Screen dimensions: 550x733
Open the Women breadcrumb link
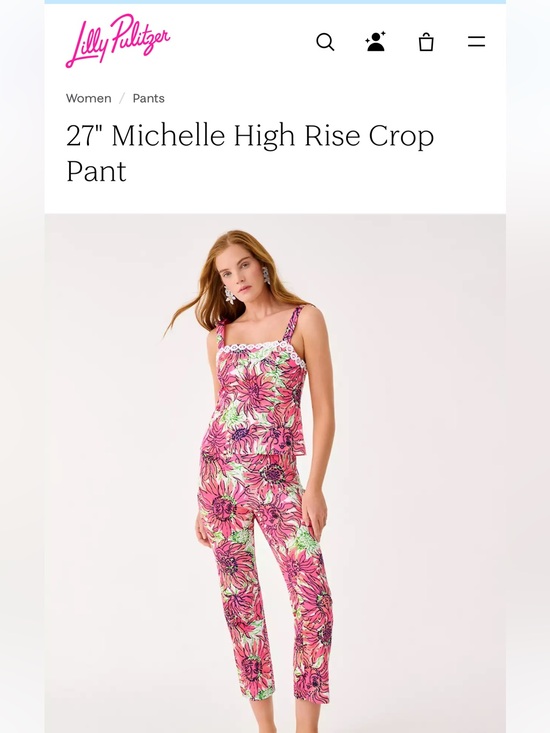89,99
